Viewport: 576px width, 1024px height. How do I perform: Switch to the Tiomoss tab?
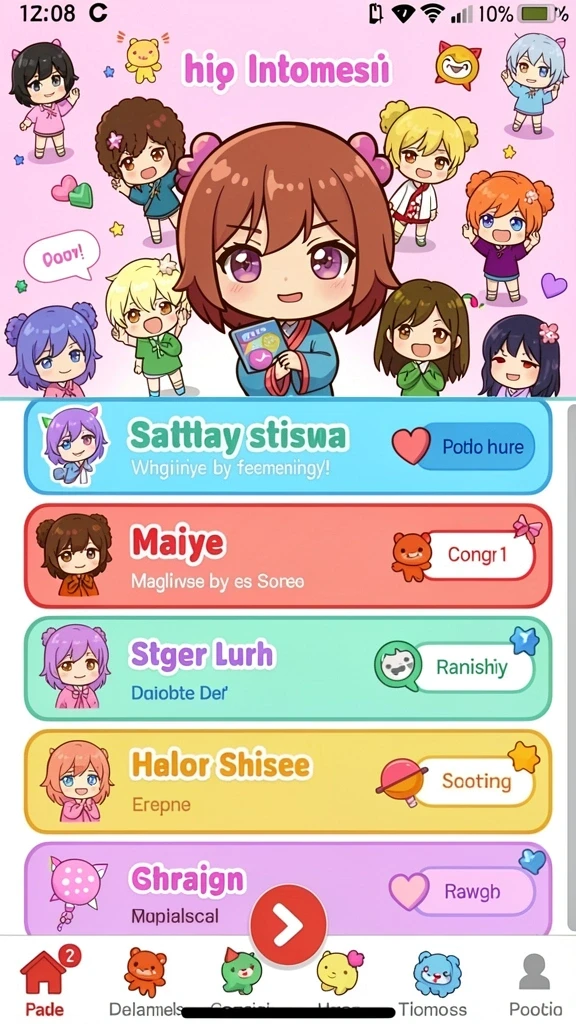[435, 982]
